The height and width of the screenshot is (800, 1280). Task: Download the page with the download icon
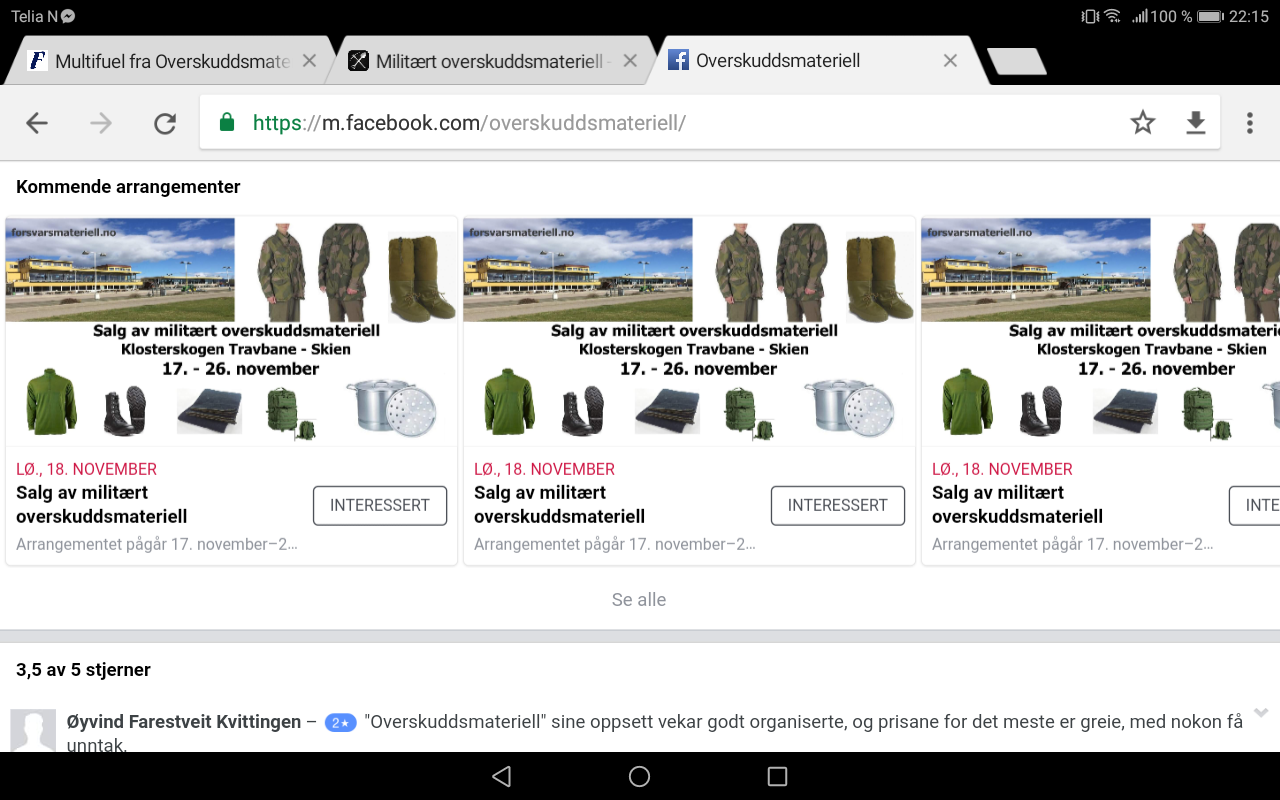click(1195, 123)
